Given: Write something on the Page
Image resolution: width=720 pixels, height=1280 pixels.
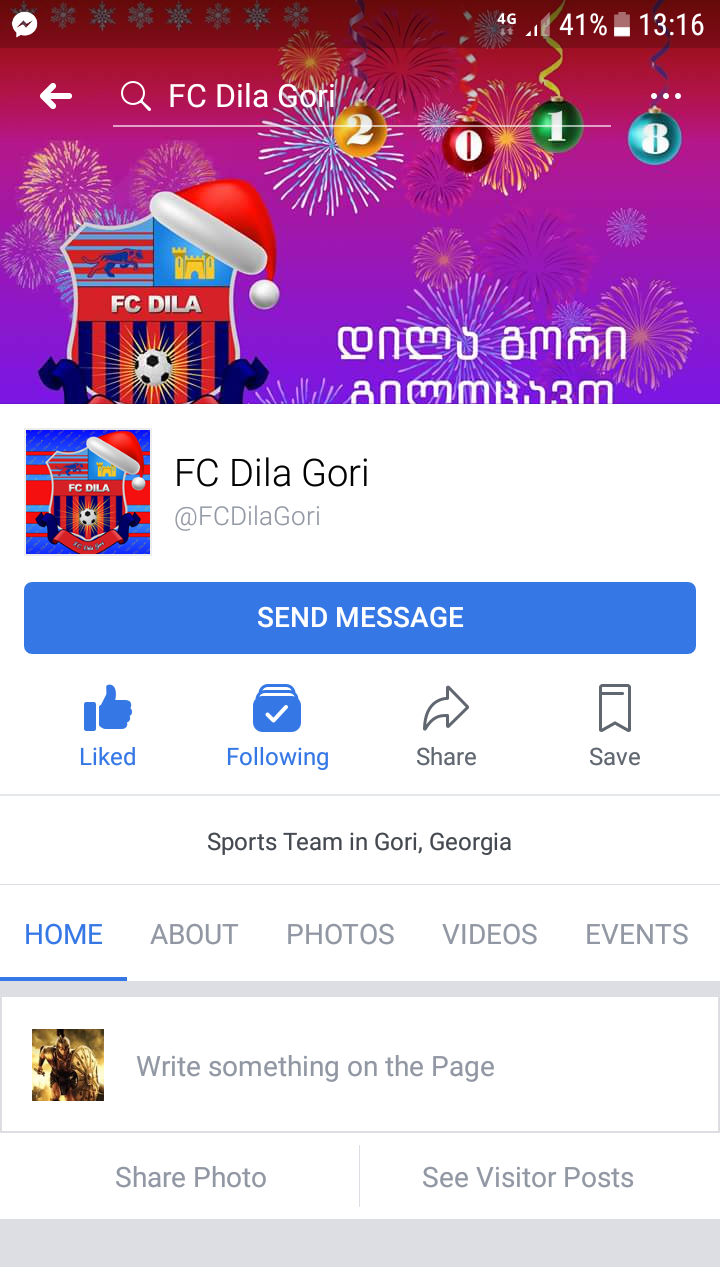Looking at the screenshot, I should point(315,1066).
